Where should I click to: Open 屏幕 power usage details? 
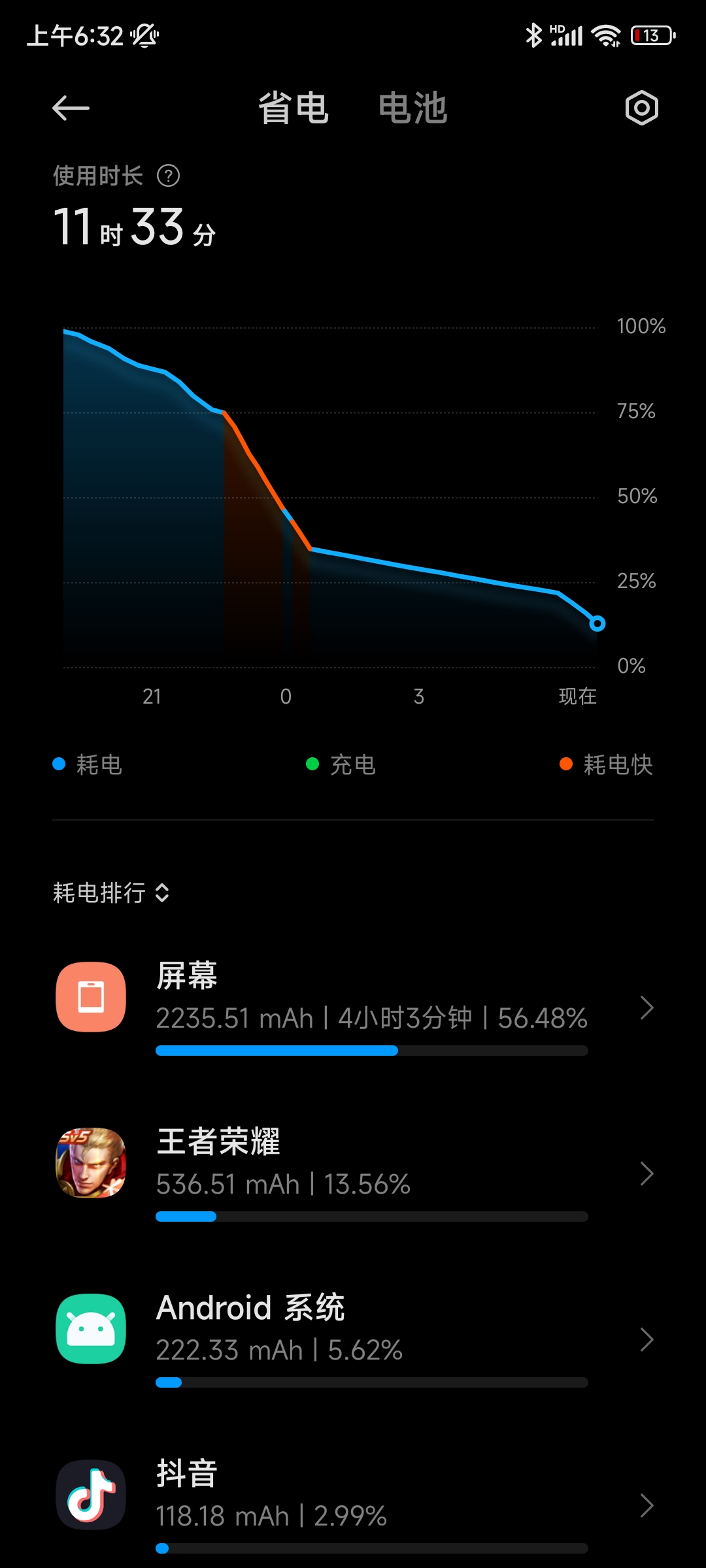click(x=353, y=1007)
